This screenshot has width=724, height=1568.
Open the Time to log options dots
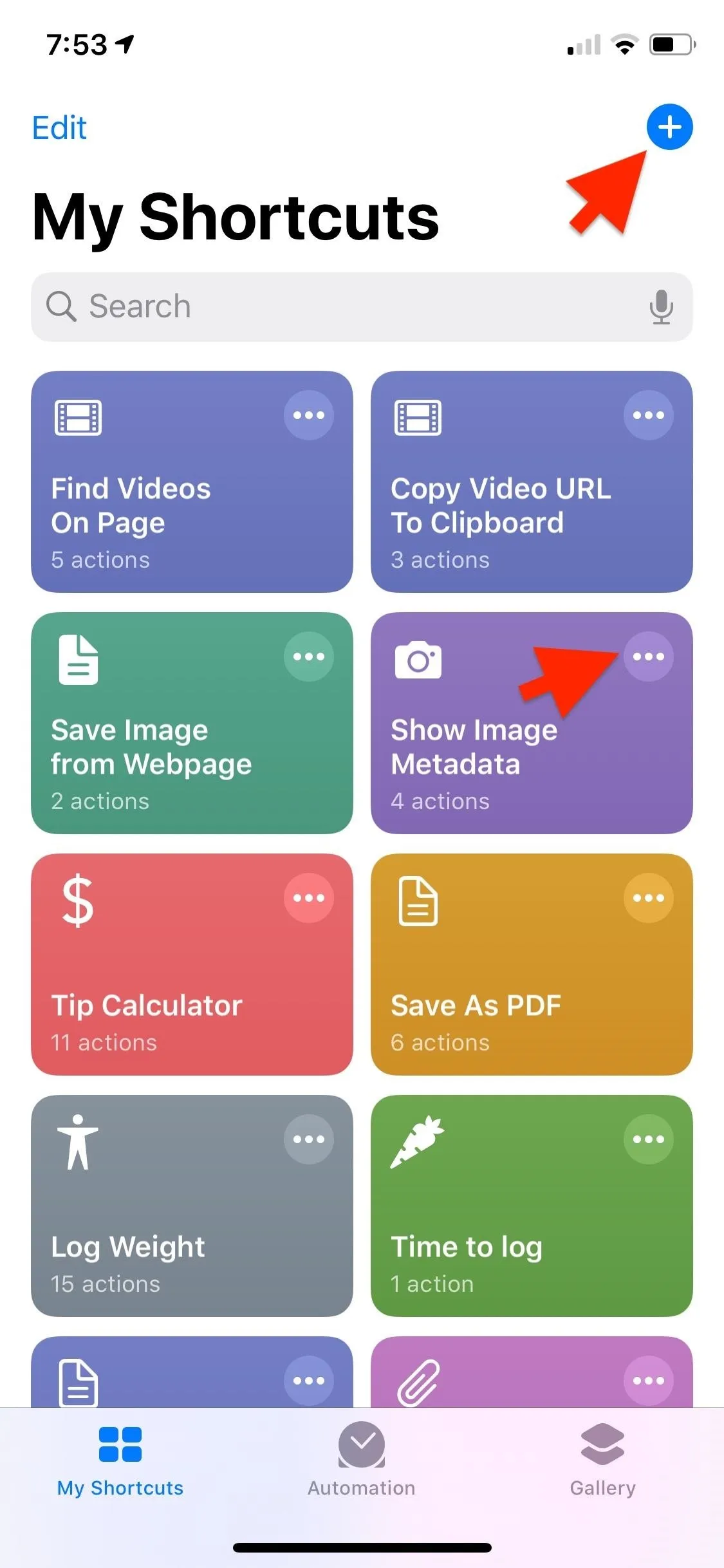[x=648, y=1139]
